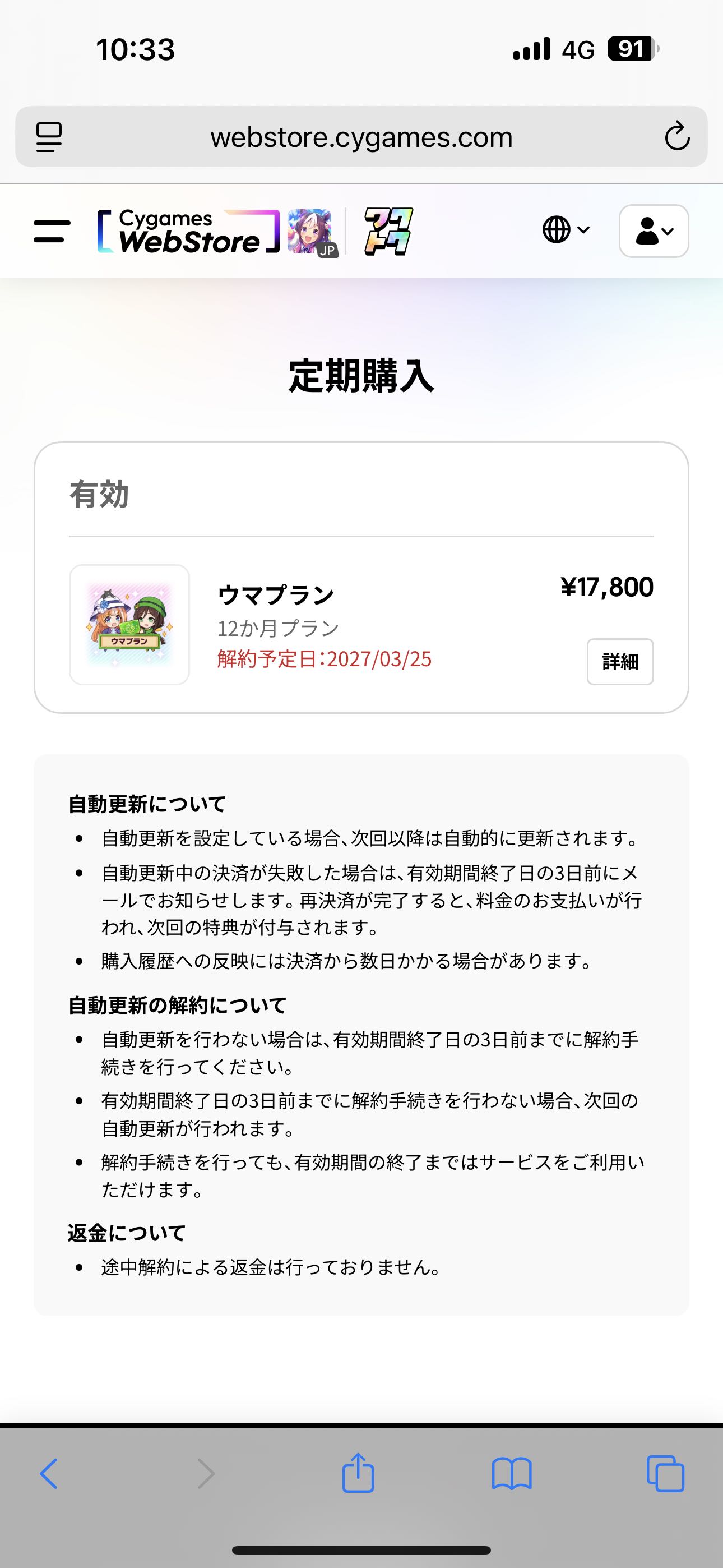The width and height of the screenshot is (723, 1568).
Task: Reload the current page
Action: click(676, 137)
